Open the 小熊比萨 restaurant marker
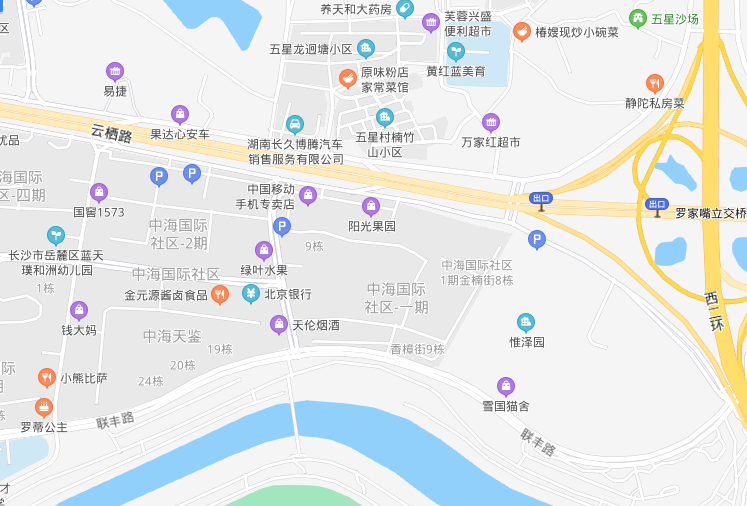 click(46, 377)
